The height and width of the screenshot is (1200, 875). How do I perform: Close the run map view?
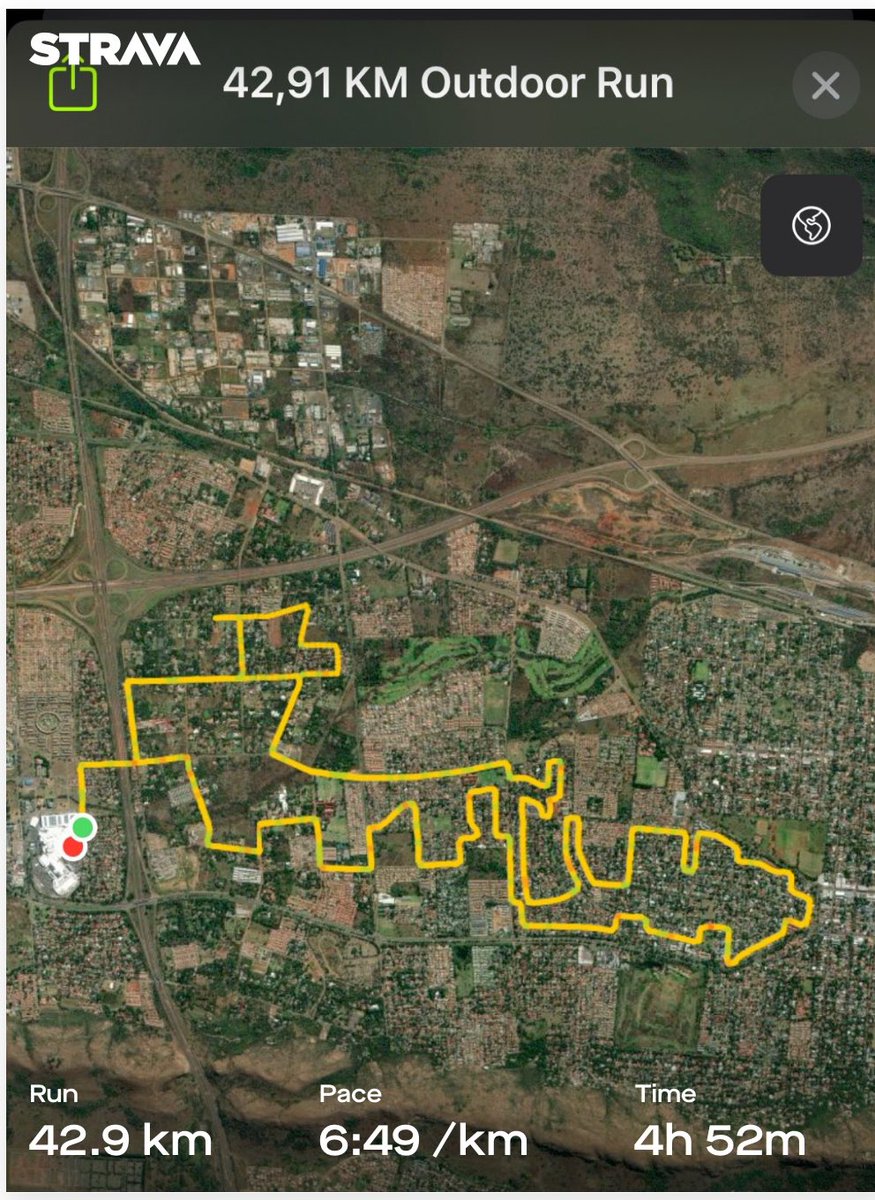[x=825, y=86]
